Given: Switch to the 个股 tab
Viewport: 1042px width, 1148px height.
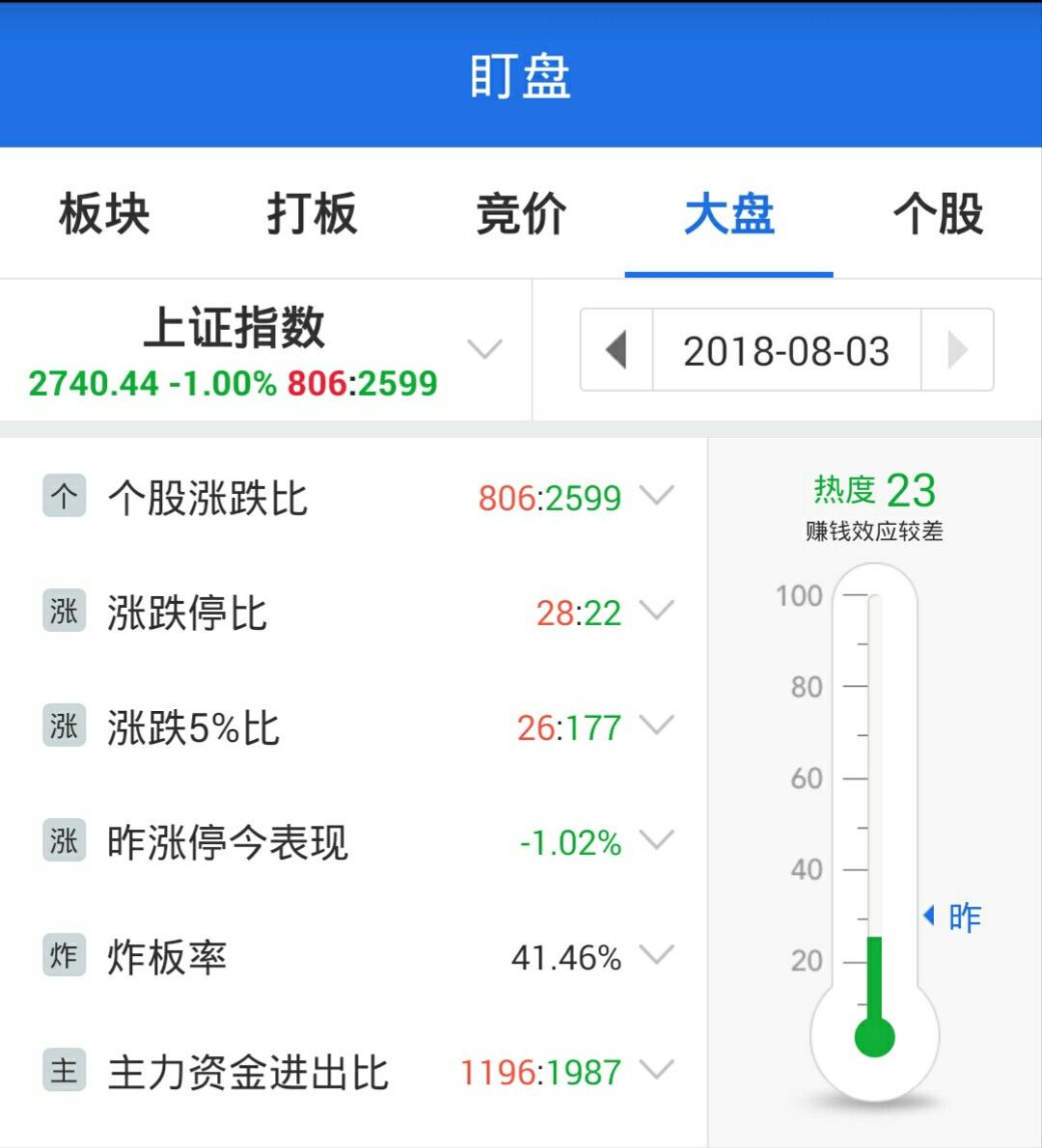Looking at the screenshot, I should tap(938, 213).
